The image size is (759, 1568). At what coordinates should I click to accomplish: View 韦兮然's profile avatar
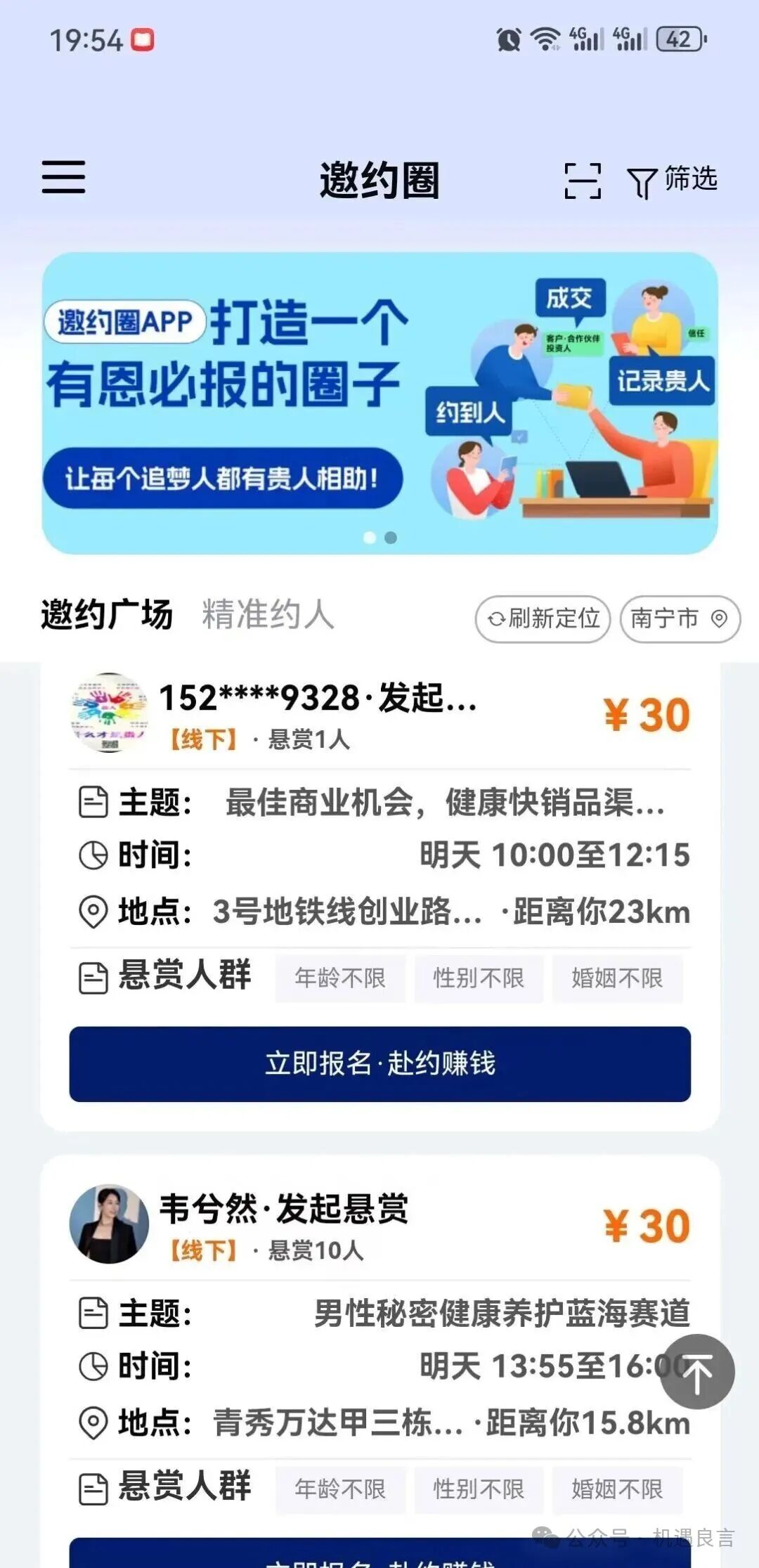(110, 1224)
